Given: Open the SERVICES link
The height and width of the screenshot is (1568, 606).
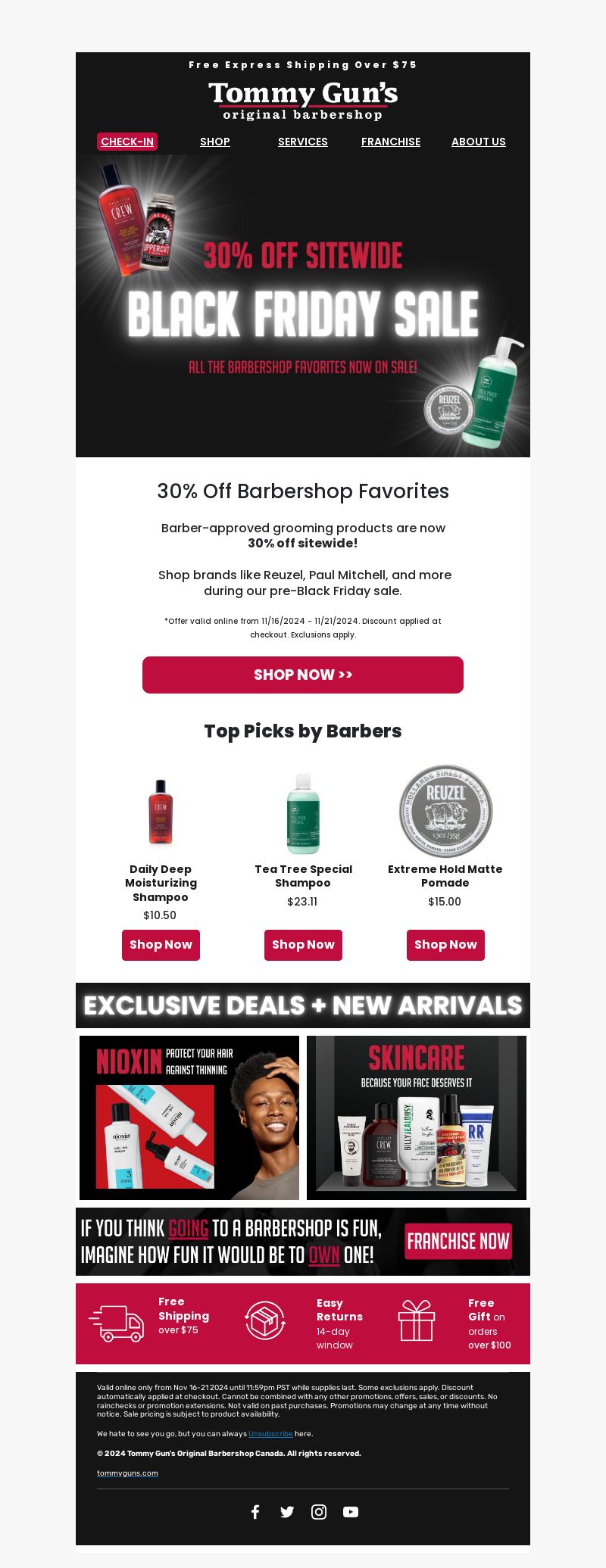Looking at the screenshot, I should click(303, 142).
